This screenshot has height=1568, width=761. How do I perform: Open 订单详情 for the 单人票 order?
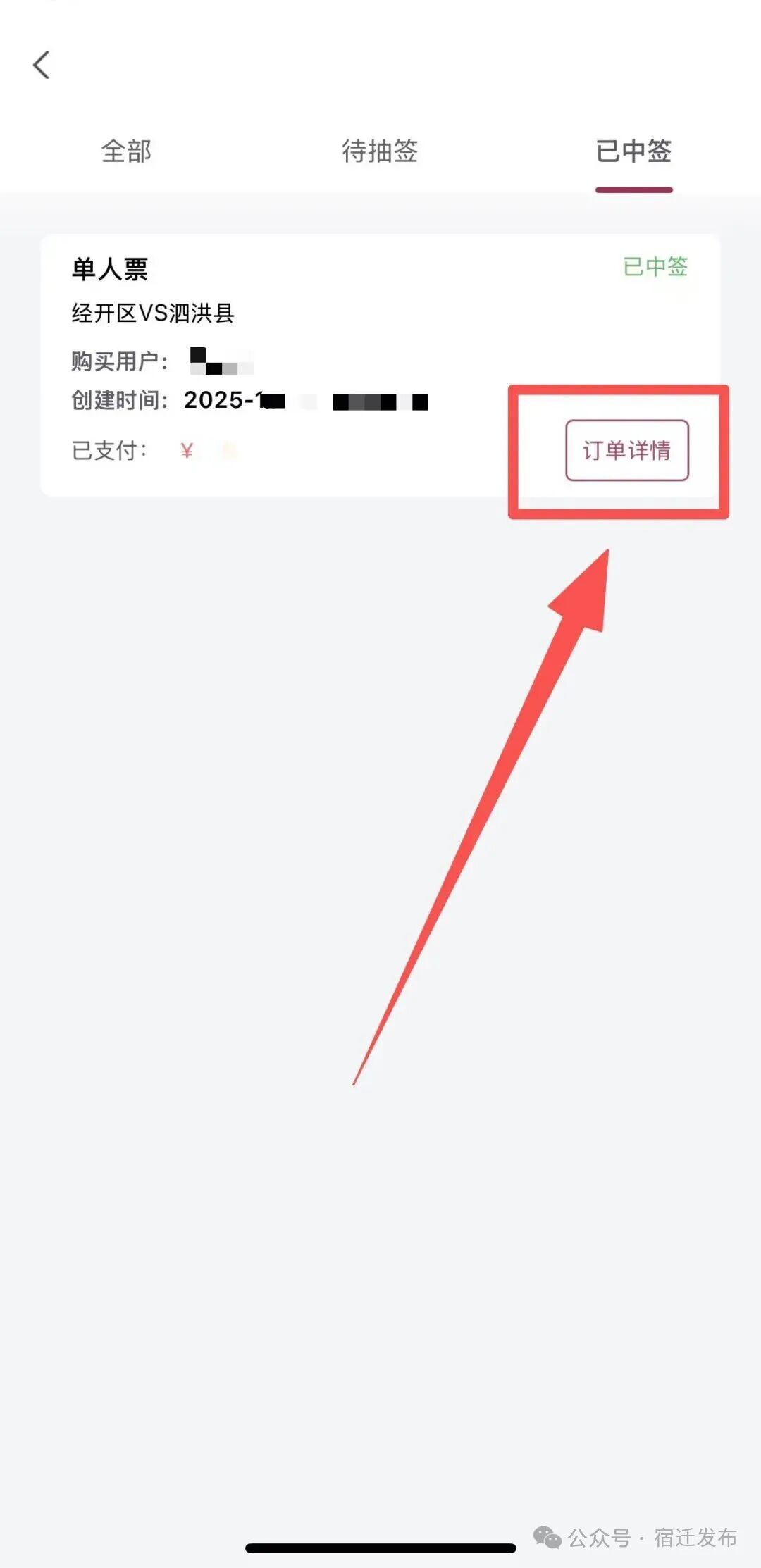pyautogui.click(x=627, y=450)
